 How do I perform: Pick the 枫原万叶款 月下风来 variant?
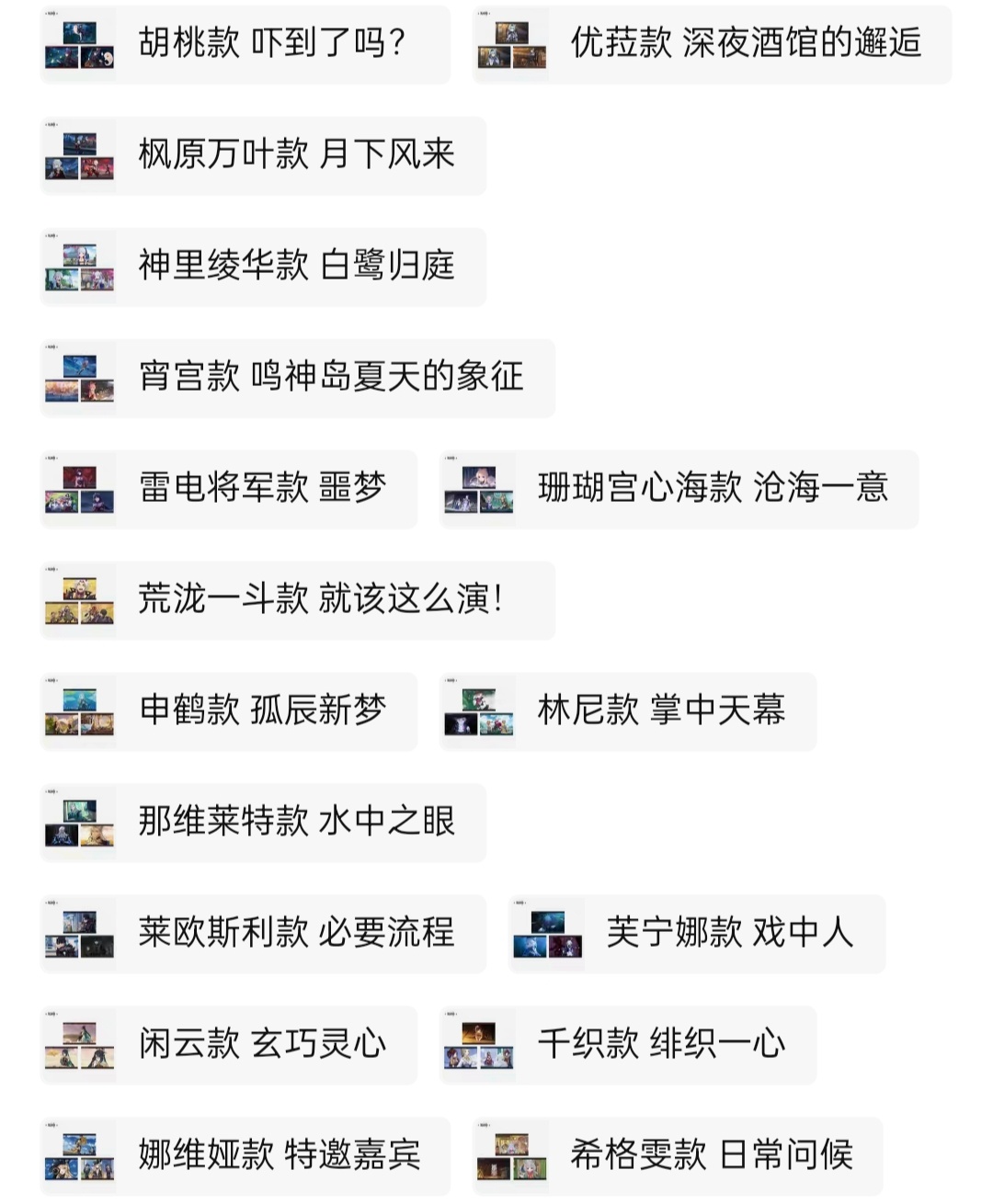263,155
